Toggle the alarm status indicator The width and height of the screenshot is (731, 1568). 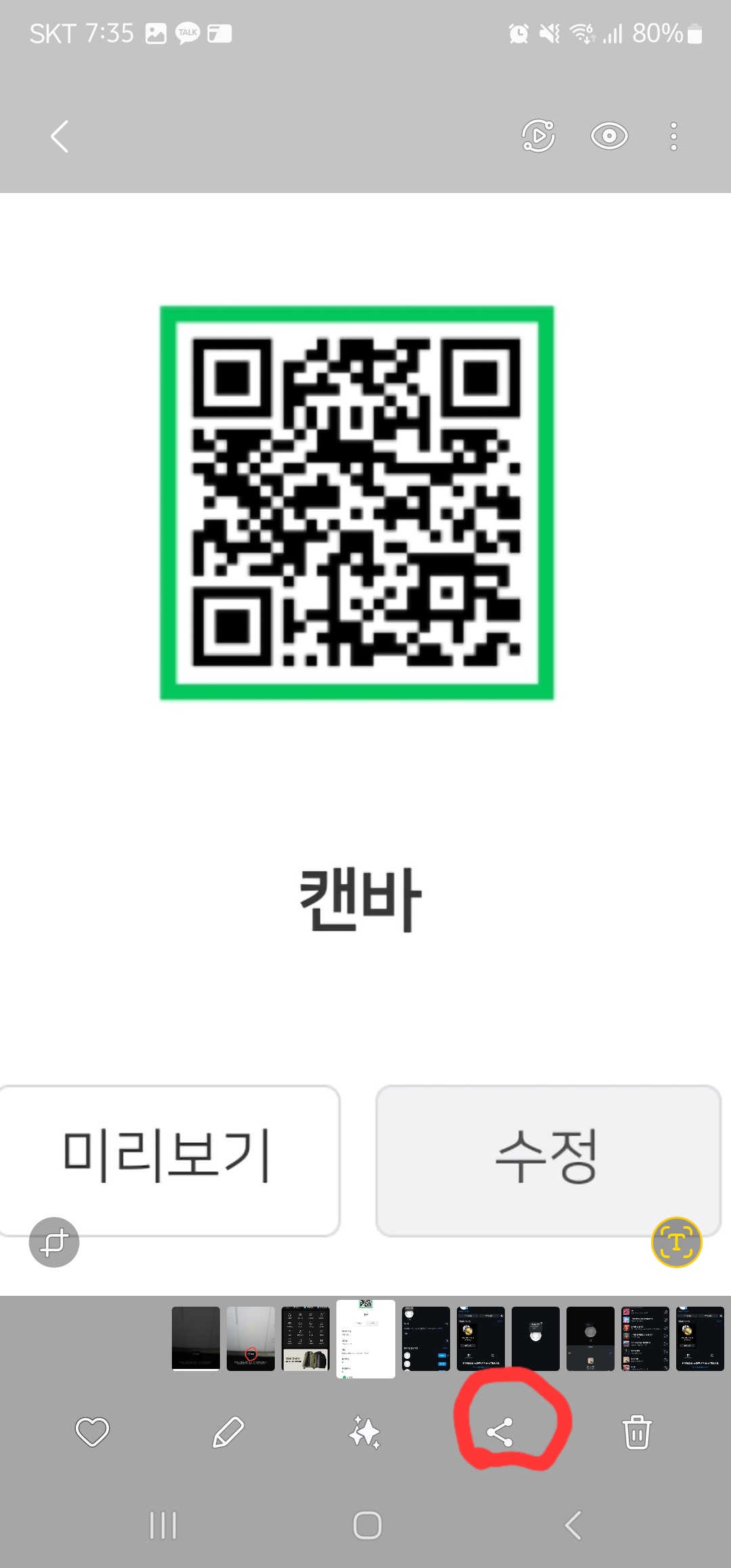tap(518, 32)
